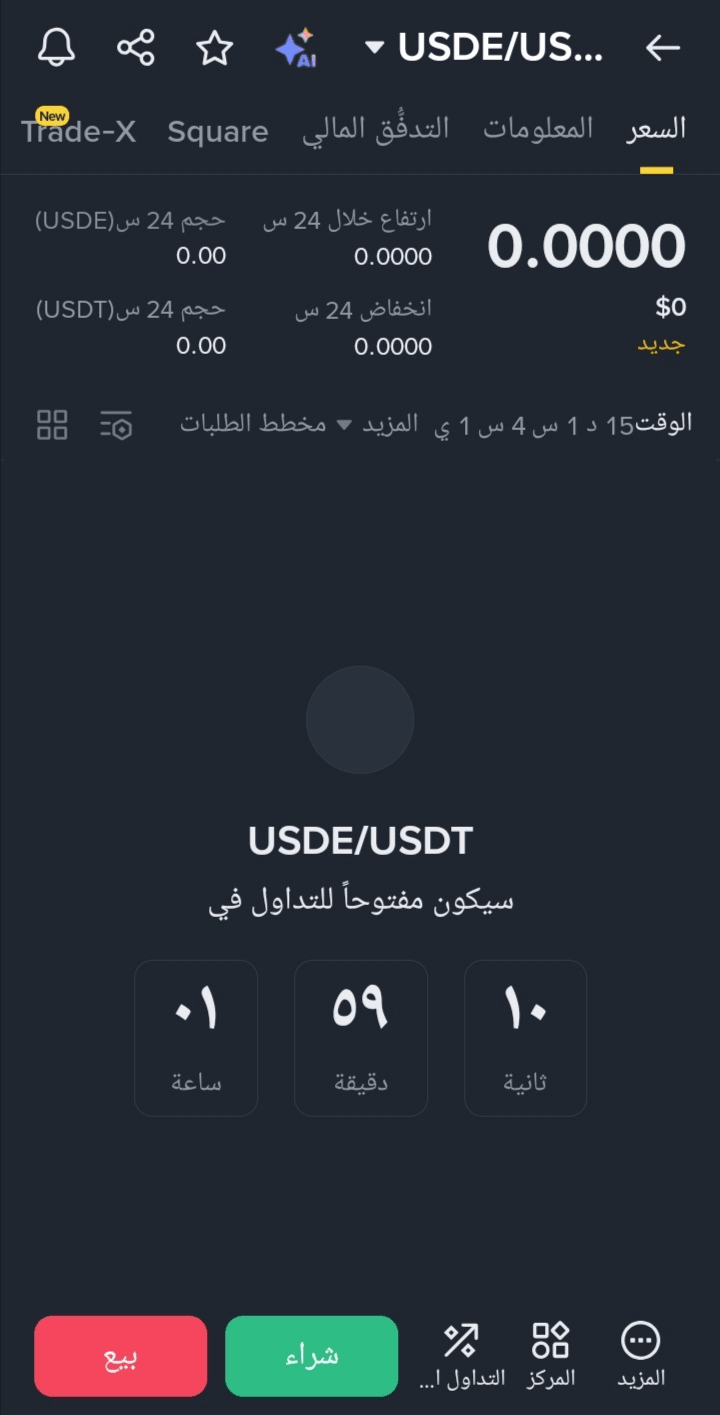
Task: Open the price alert bell
Action: [56, 47]
